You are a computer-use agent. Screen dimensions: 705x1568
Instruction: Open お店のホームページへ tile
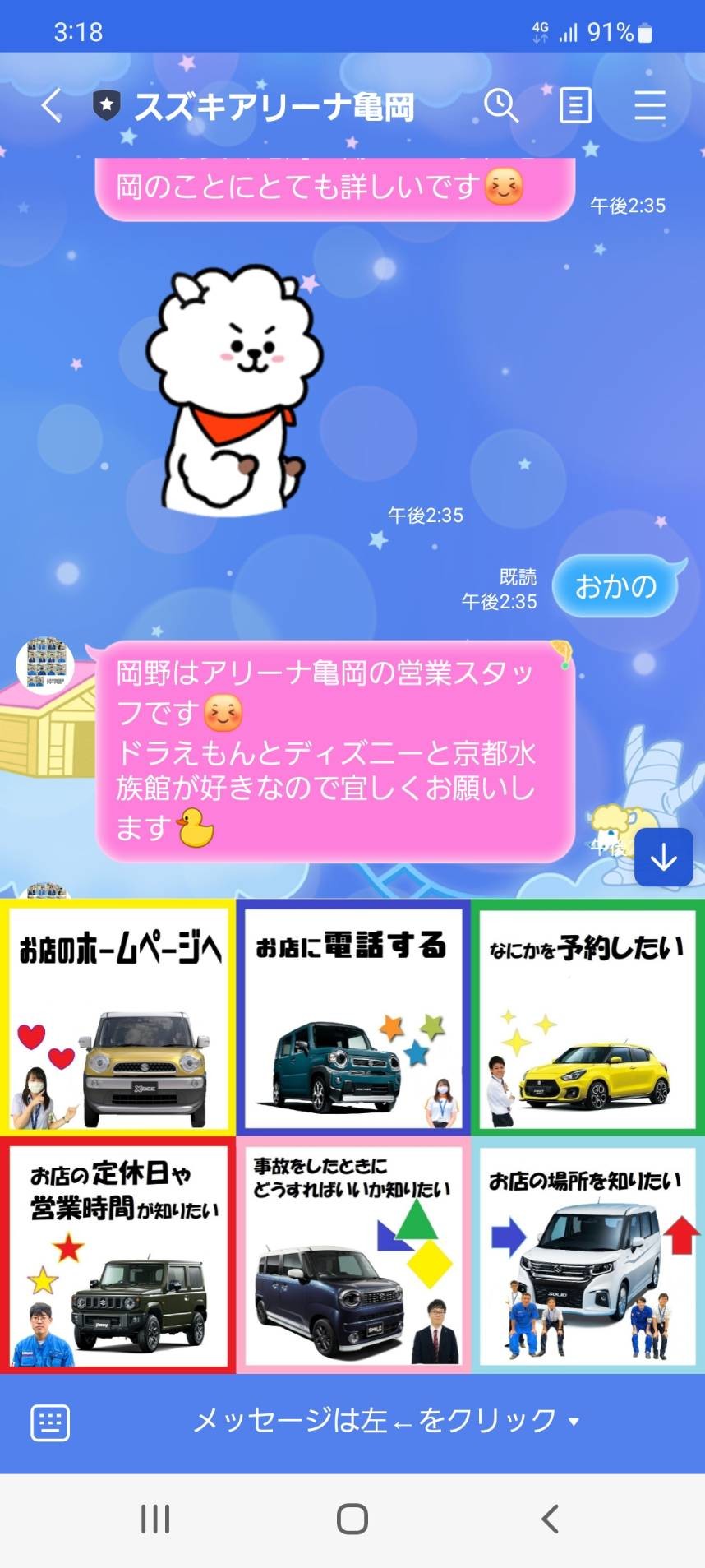coord(118,1017)
